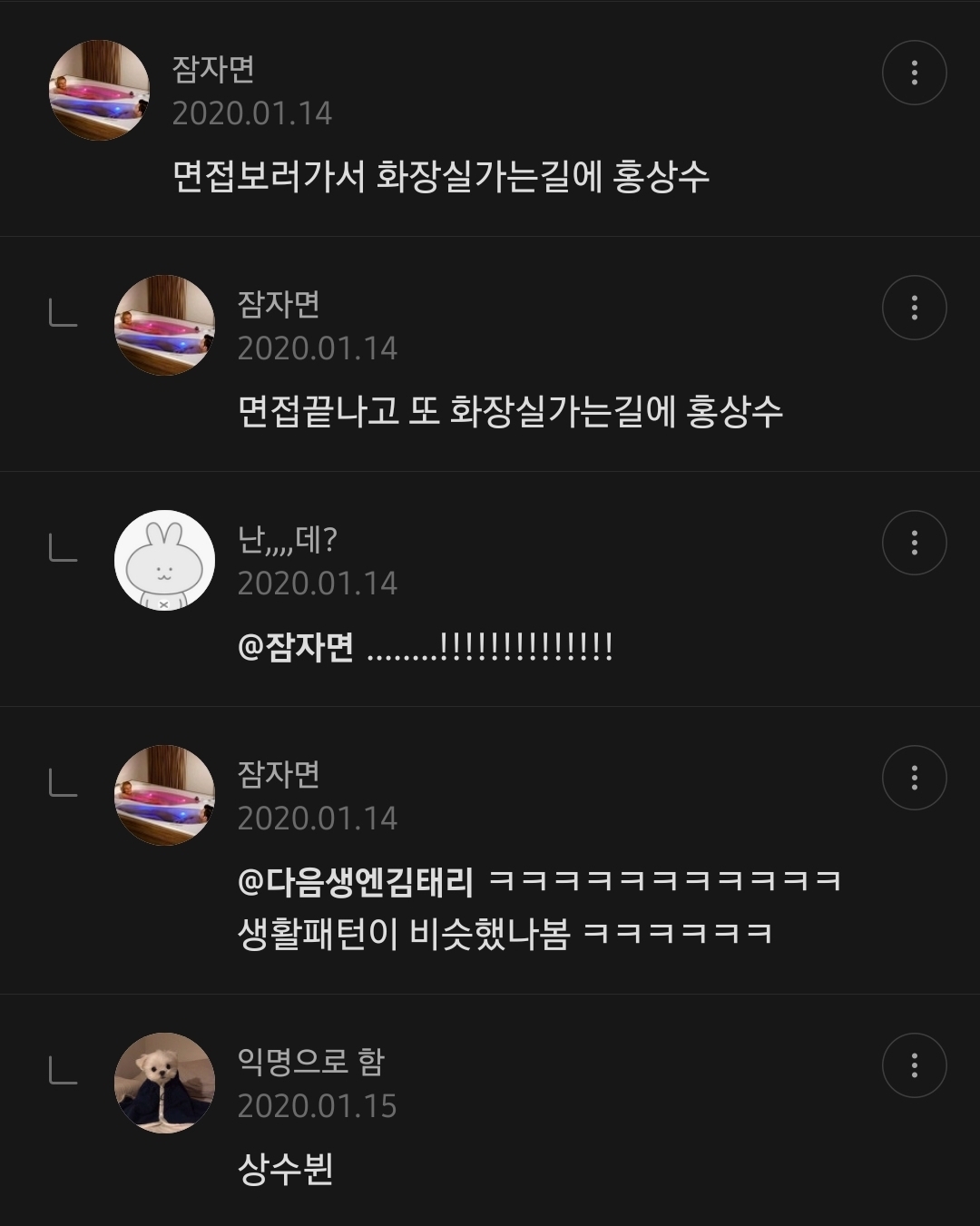The image size is (980, 1226).
Task: Open @다음생엔김태리 mention link
Action: [355, 881]
